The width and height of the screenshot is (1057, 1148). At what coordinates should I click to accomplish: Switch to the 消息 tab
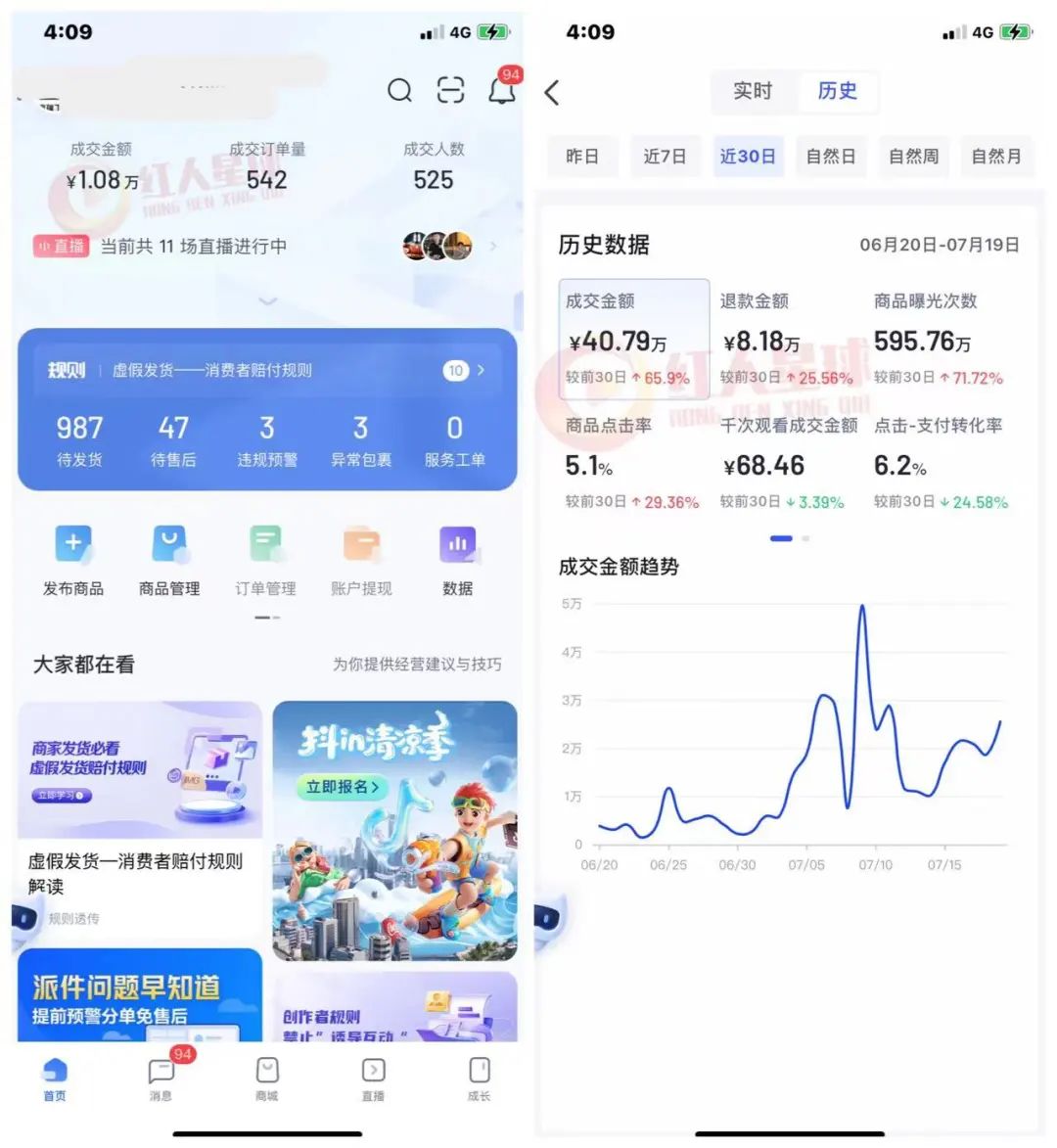tap(161, 1077)
